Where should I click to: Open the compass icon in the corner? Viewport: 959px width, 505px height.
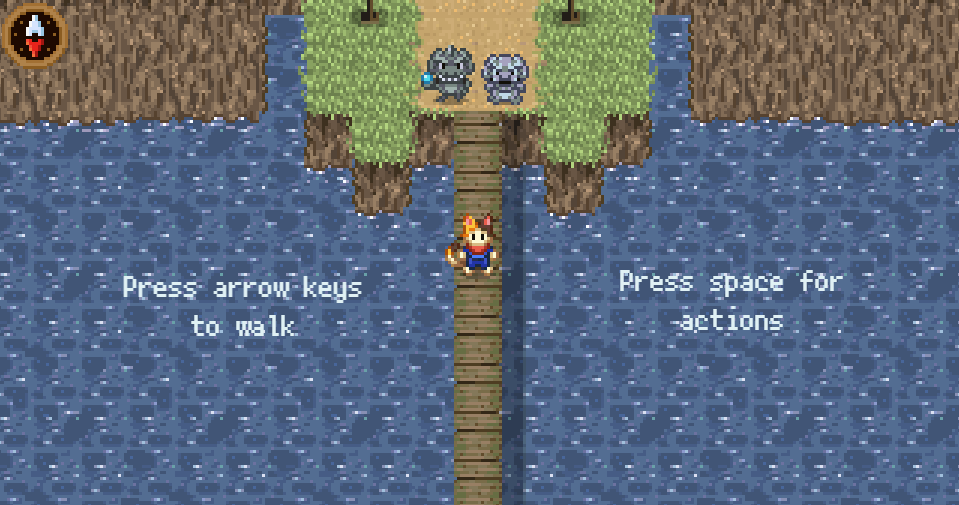[x=36, y=35]
